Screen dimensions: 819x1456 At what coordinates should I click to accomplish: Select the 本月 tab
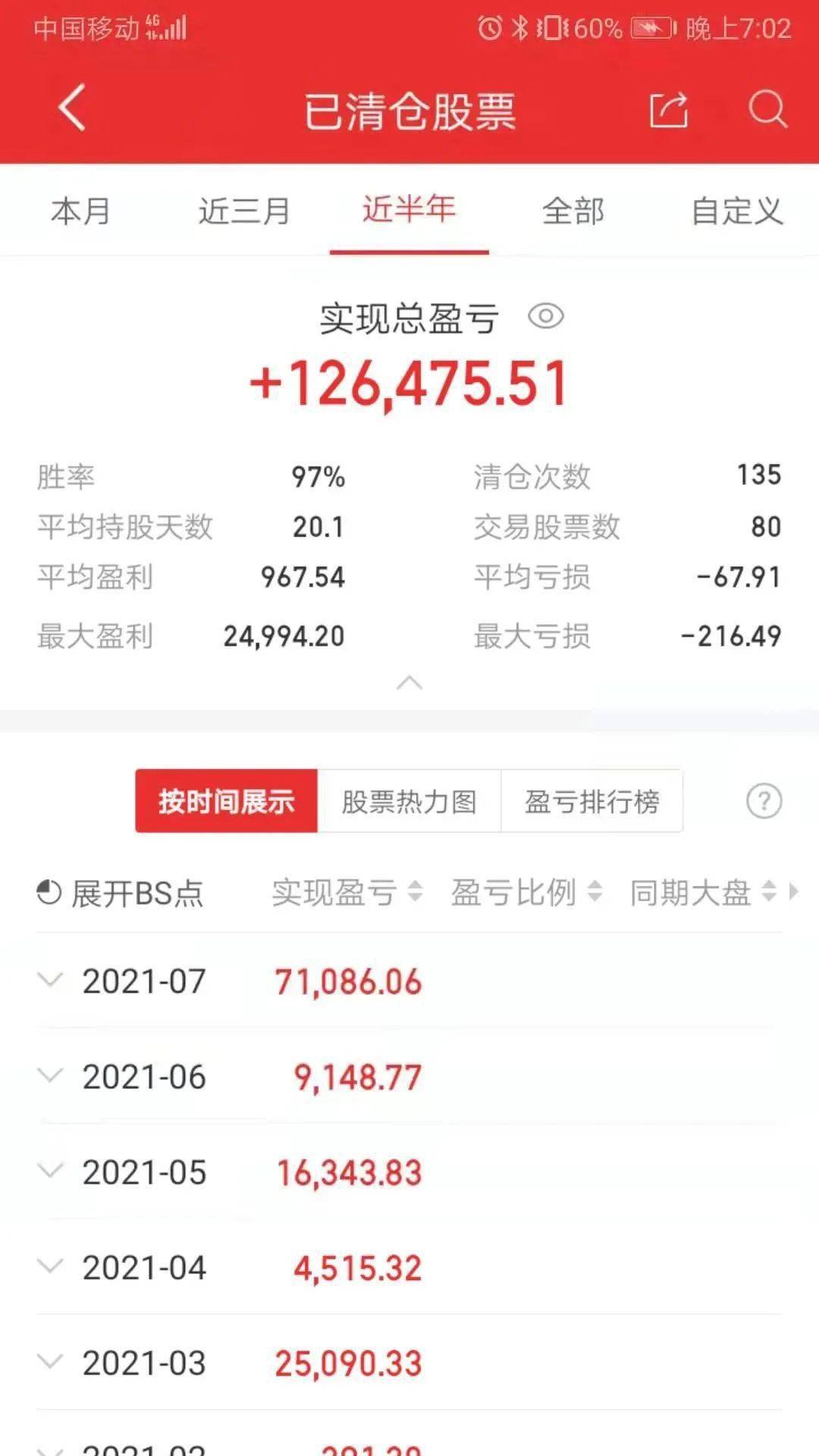83,212
